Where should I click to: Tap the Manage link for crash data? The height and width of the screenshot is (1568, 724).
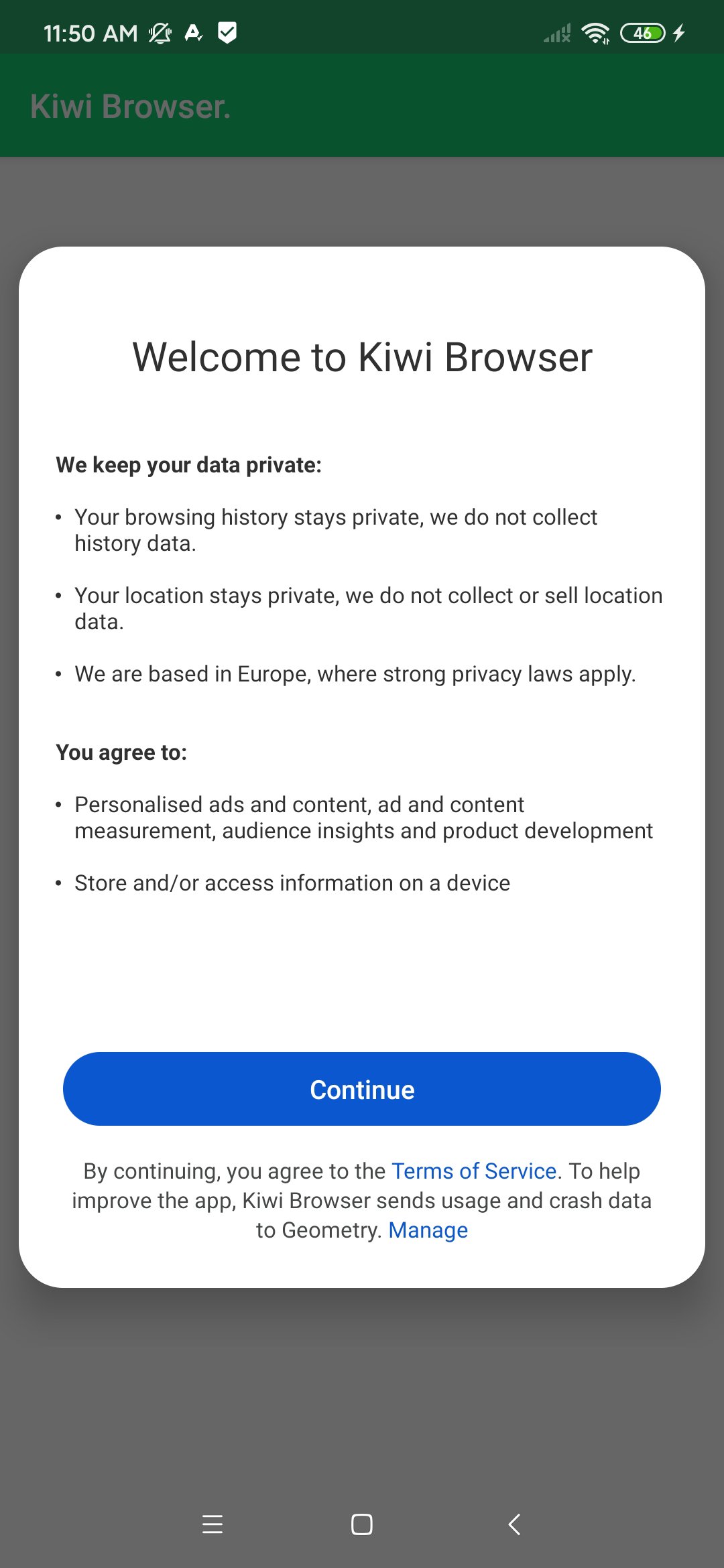[428, 1230]
